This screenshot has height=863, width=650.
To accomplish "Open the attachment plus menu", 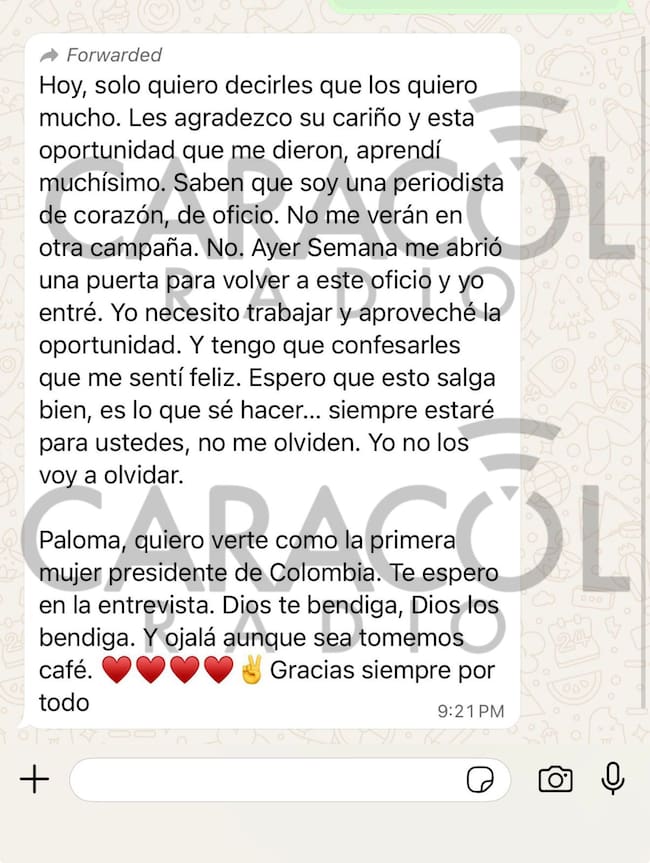I will coord(34,779).
